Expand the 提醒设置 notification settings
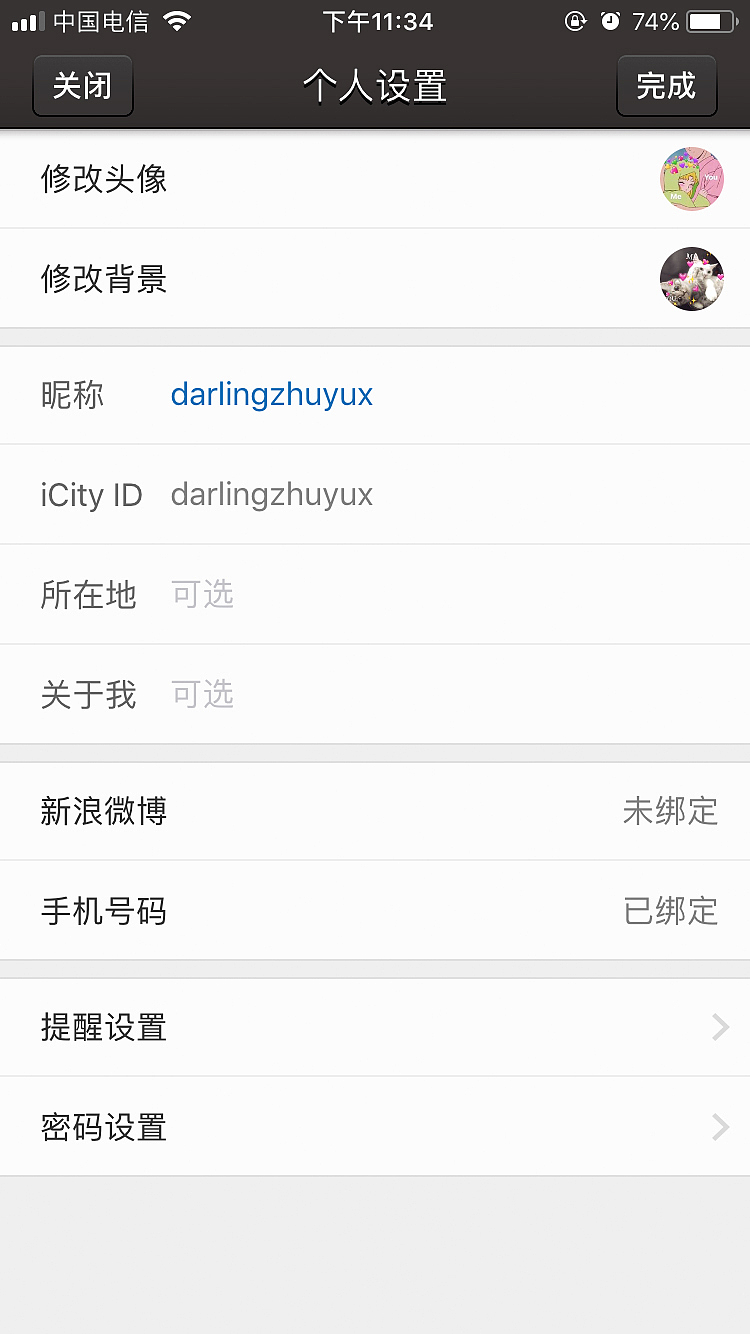This screenshot has height=1334, width=750. pyautogui.click(x=375, y=1027)
